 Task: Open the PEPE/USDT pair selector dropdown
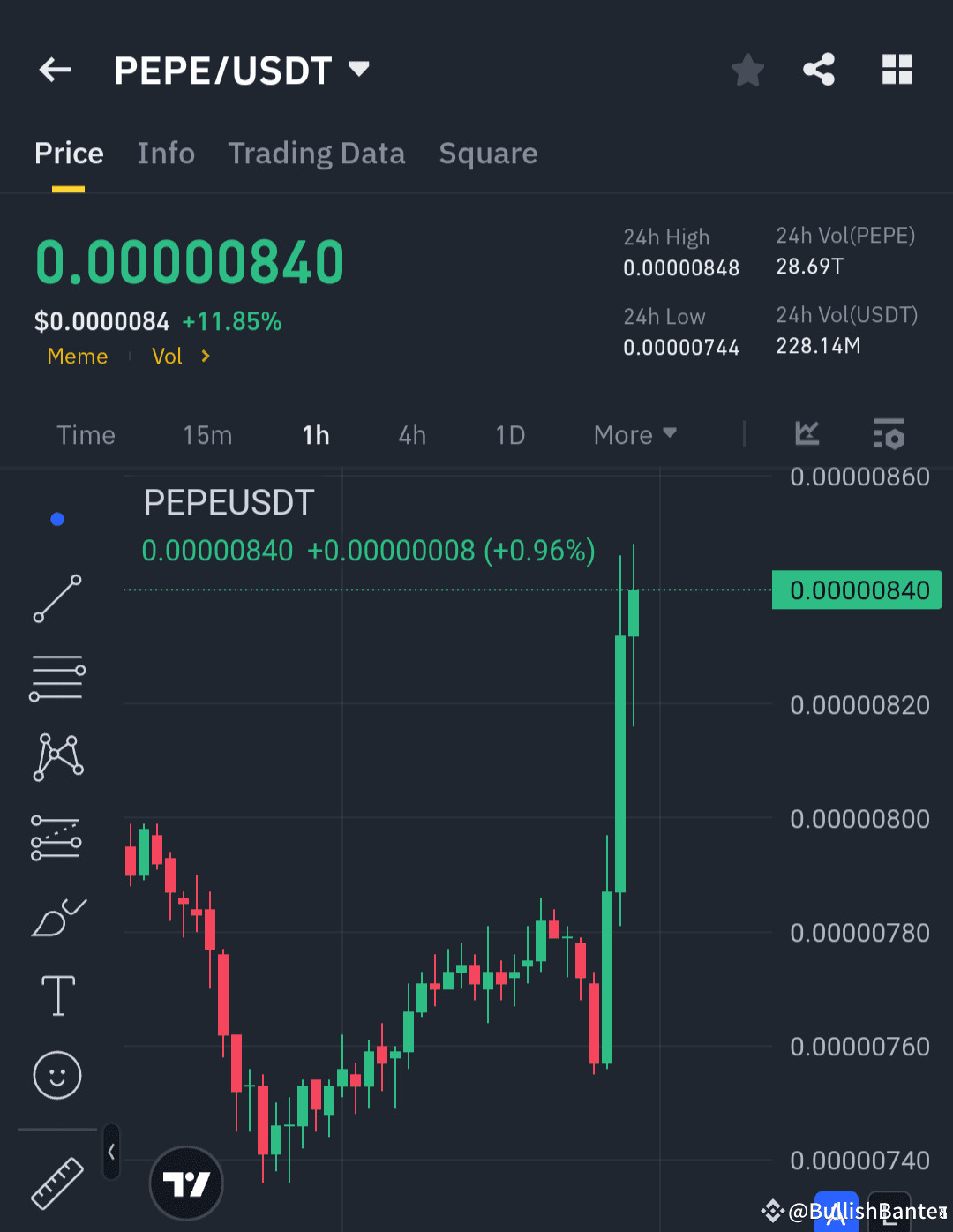[358, 69]
